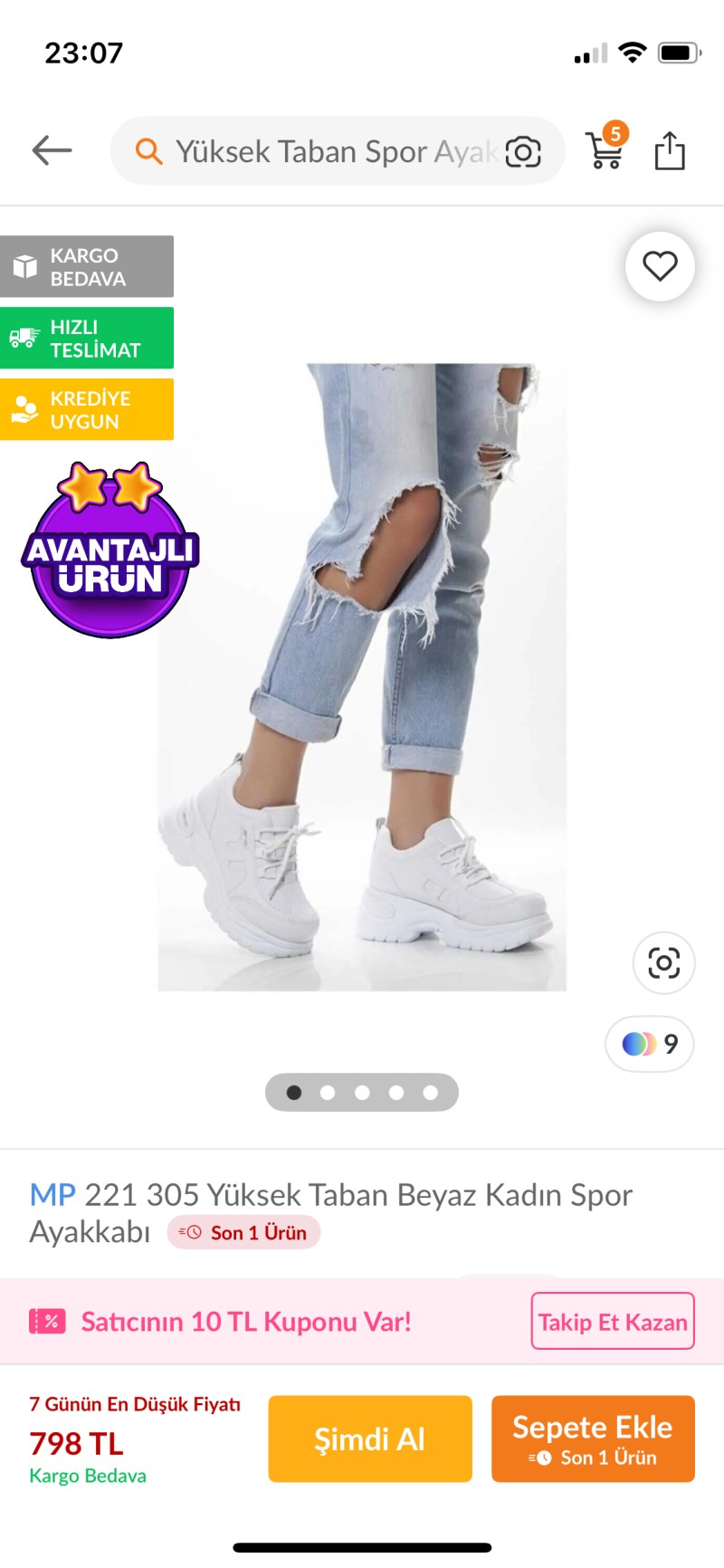Viewport: 724px width, 1568px height.
Task: Go back using the arrow
Action: [52, 150]
